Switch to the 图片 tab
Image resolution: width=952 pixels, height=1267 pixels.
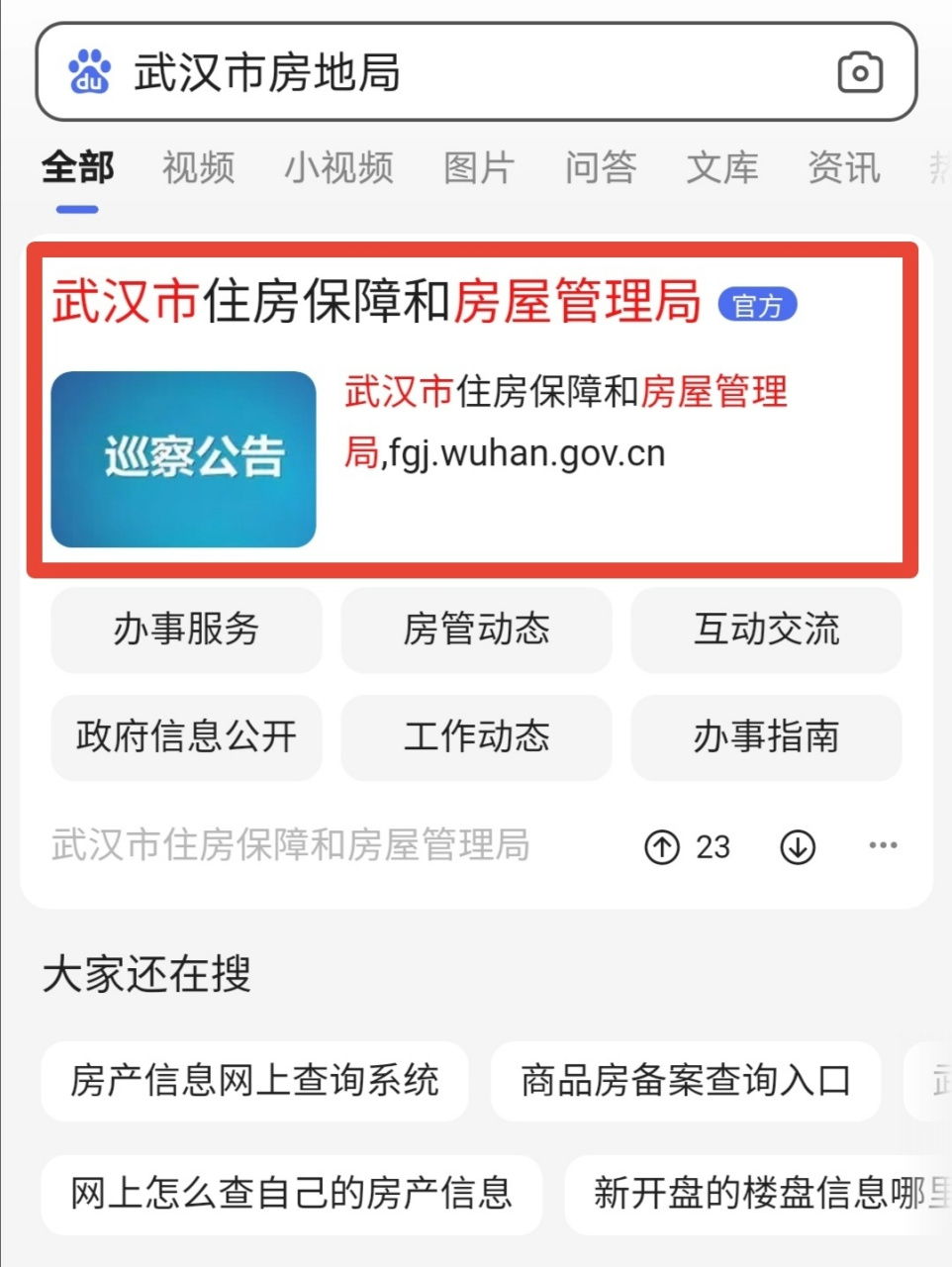coord(478,167)
